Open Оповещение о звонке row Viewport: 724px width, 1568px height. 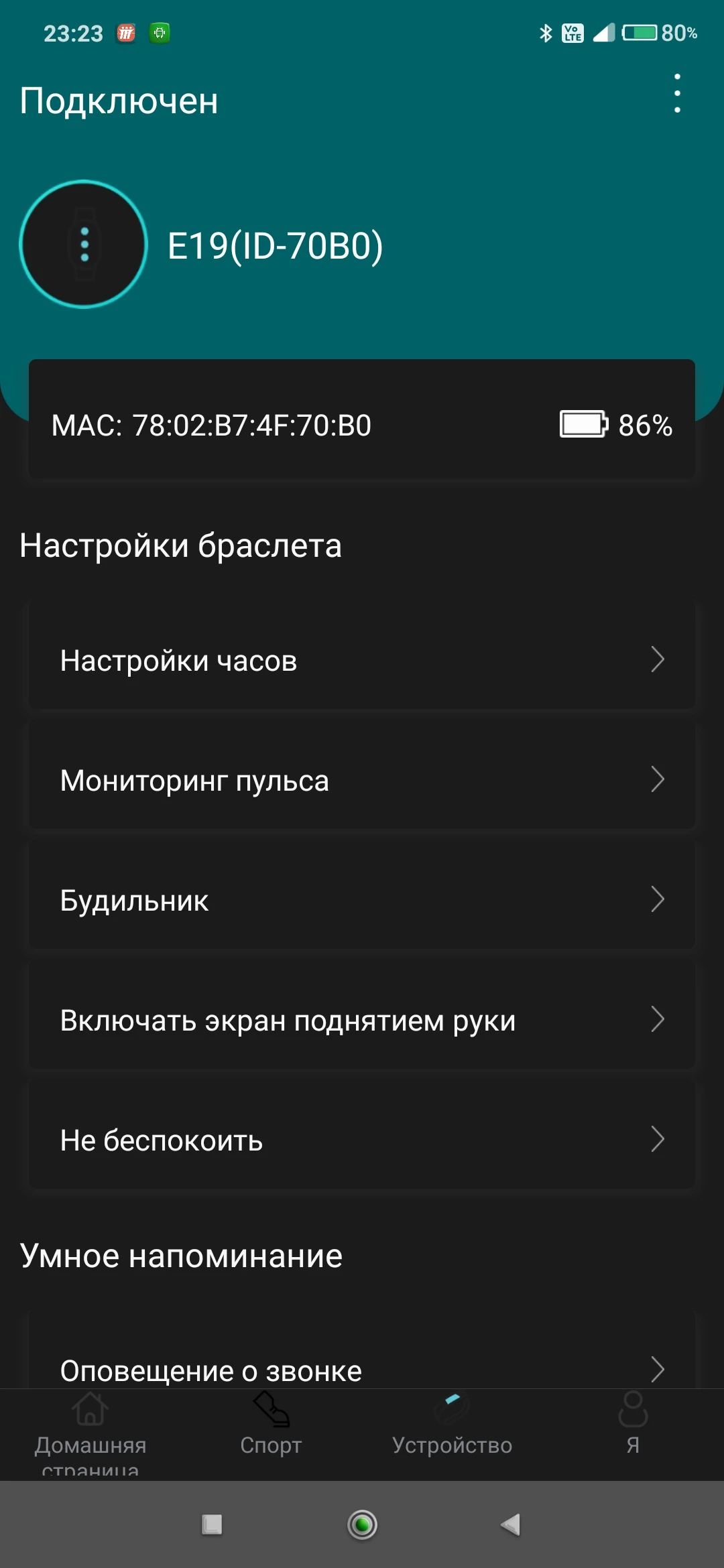click(x=362, y=1360)
